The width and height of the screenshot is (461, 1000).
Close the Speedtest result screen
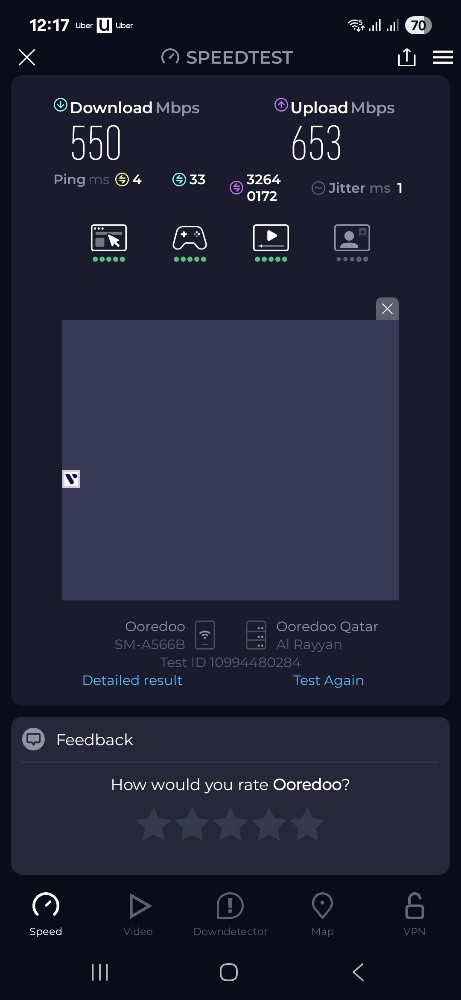(27, 57)
